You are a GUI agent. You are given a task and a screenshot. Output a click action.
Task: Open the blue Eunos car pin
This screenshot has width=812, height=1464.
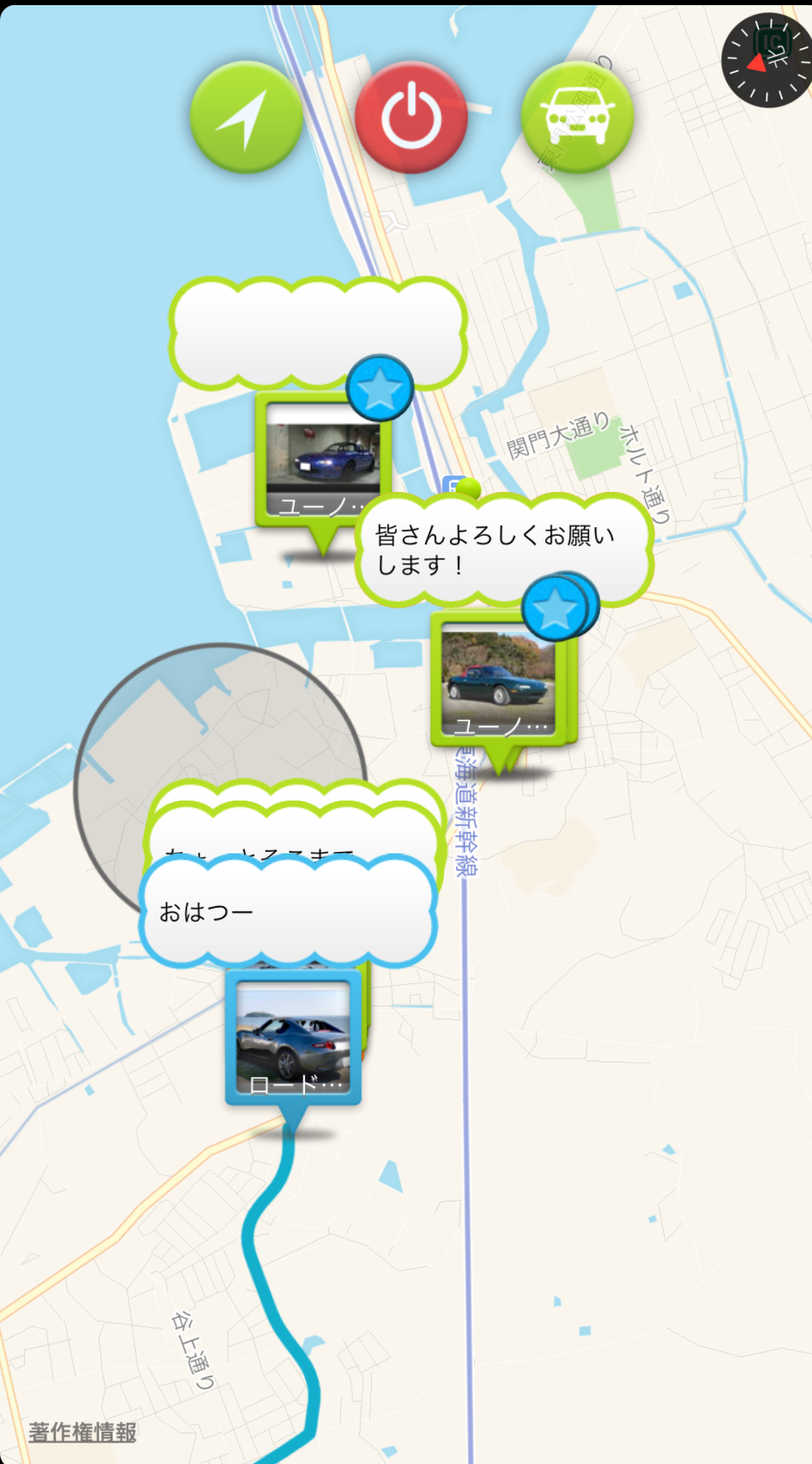[x=322, y=460]
